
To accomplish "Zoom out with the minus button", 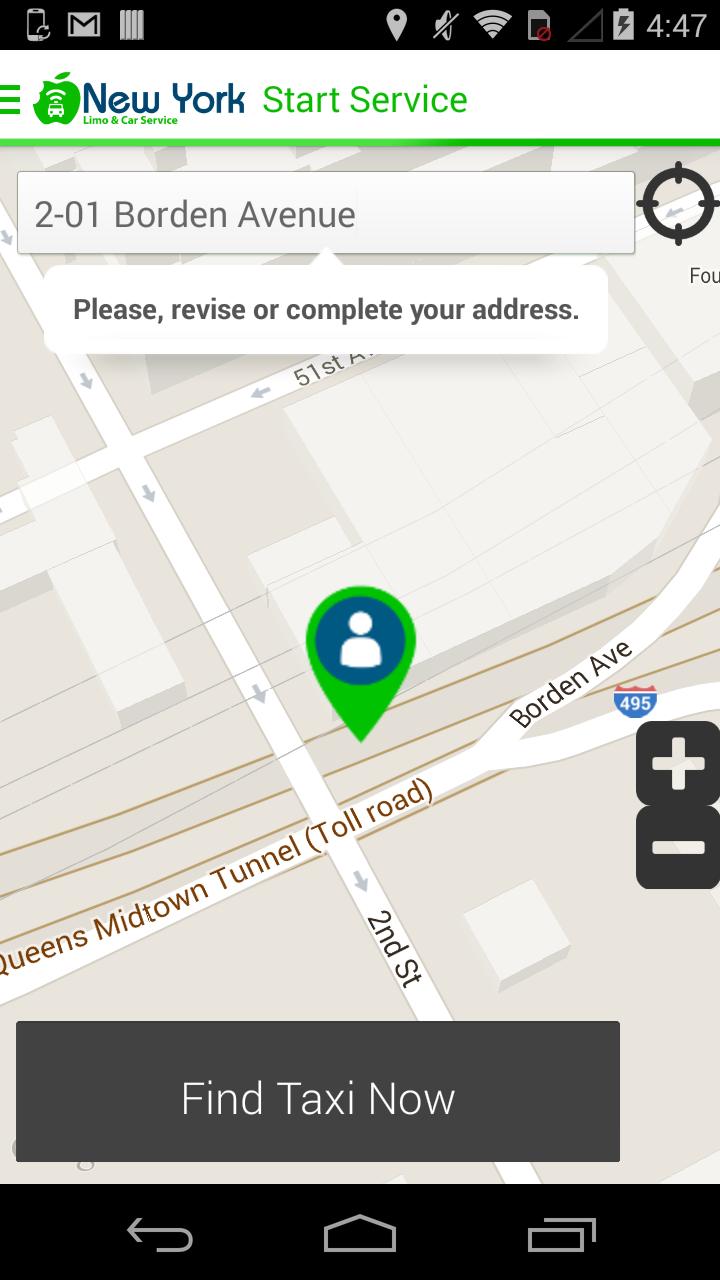I will pyautogui.click(x=678, y=848).
